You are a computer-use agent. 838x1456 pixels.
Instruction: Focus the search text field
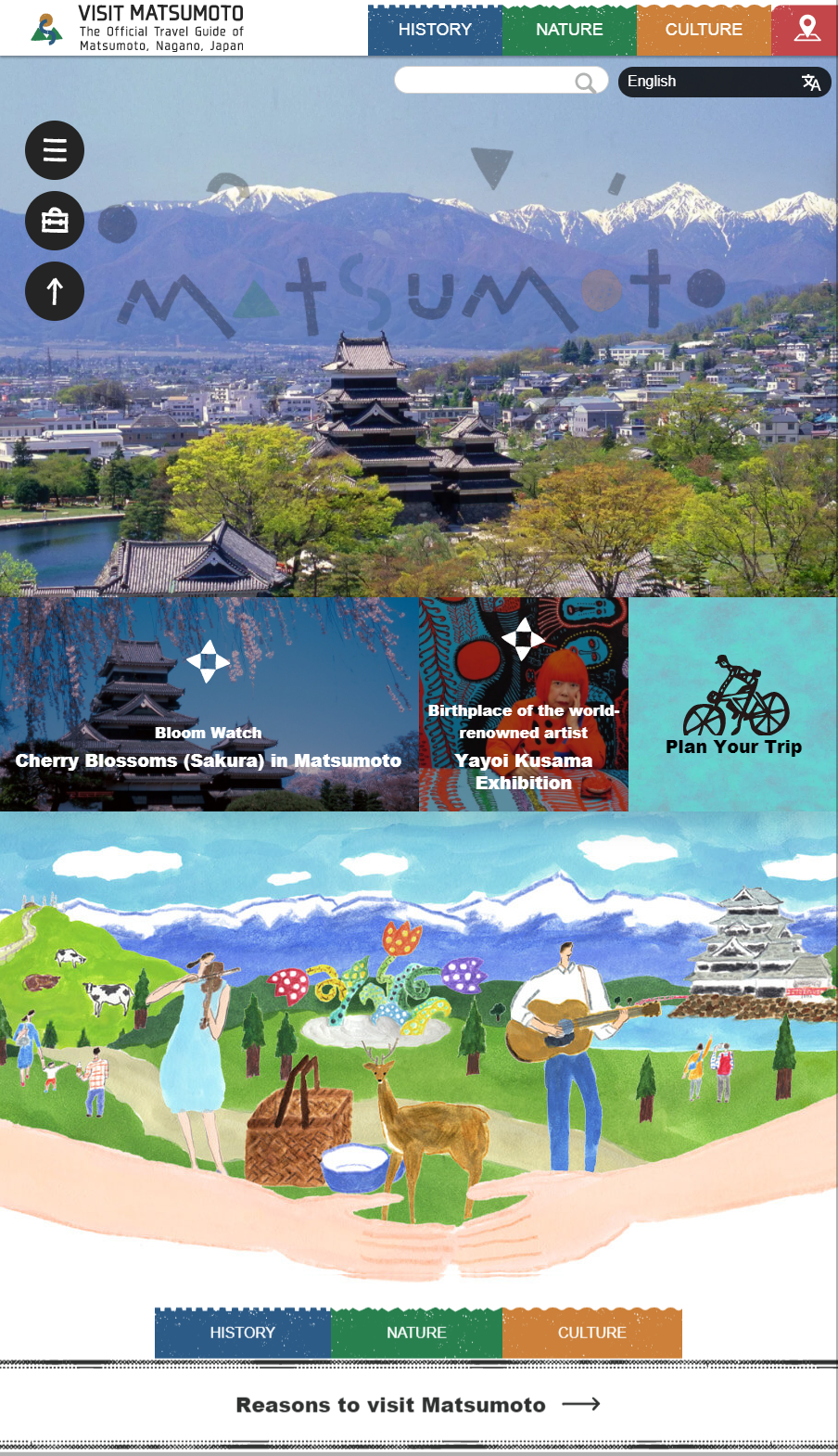click(482, 81)
